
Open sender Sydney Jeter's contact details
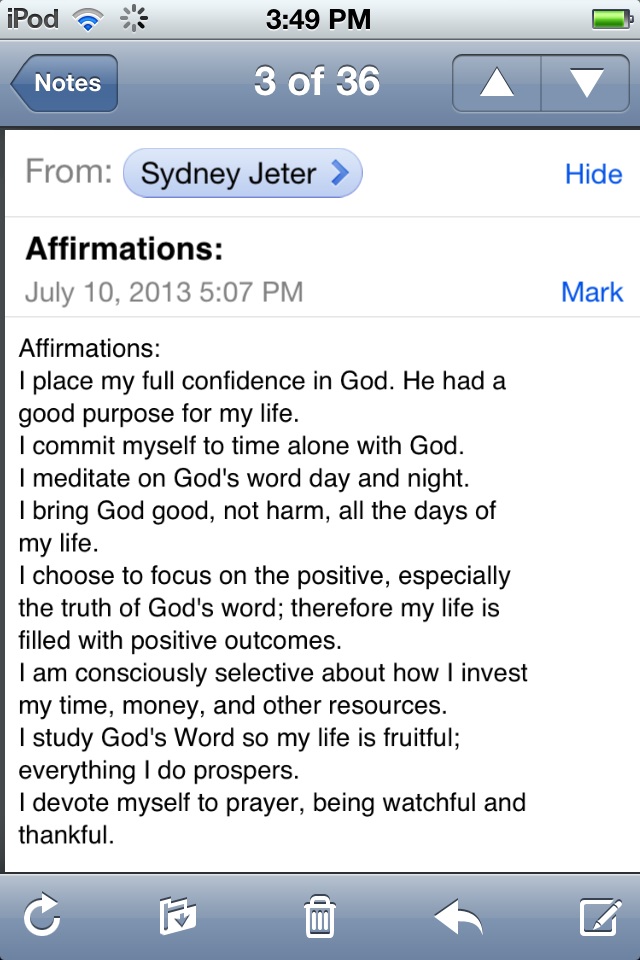click(x=242, y=174)
